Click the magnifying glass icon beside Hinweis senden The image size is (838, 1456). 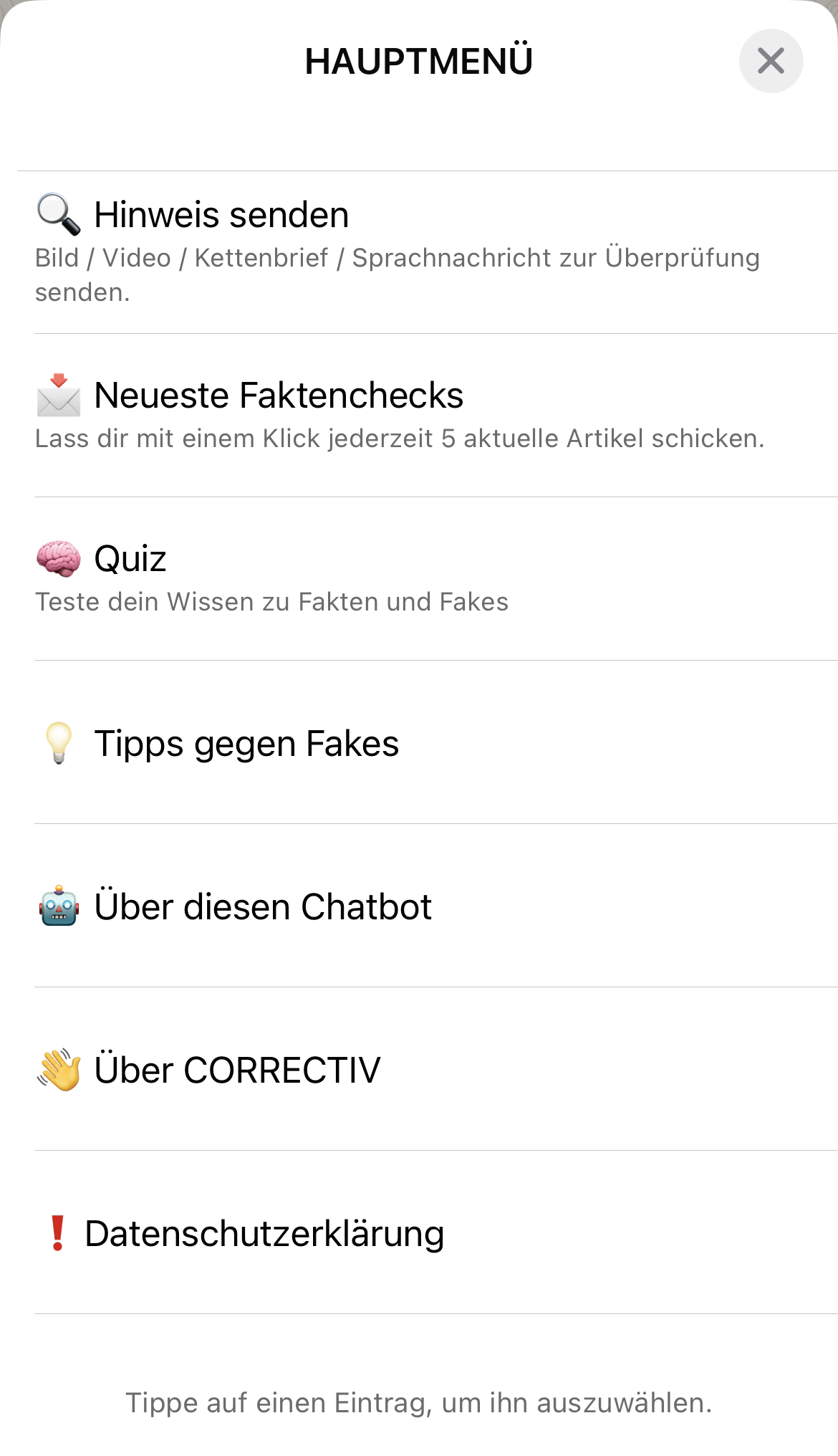60,215
